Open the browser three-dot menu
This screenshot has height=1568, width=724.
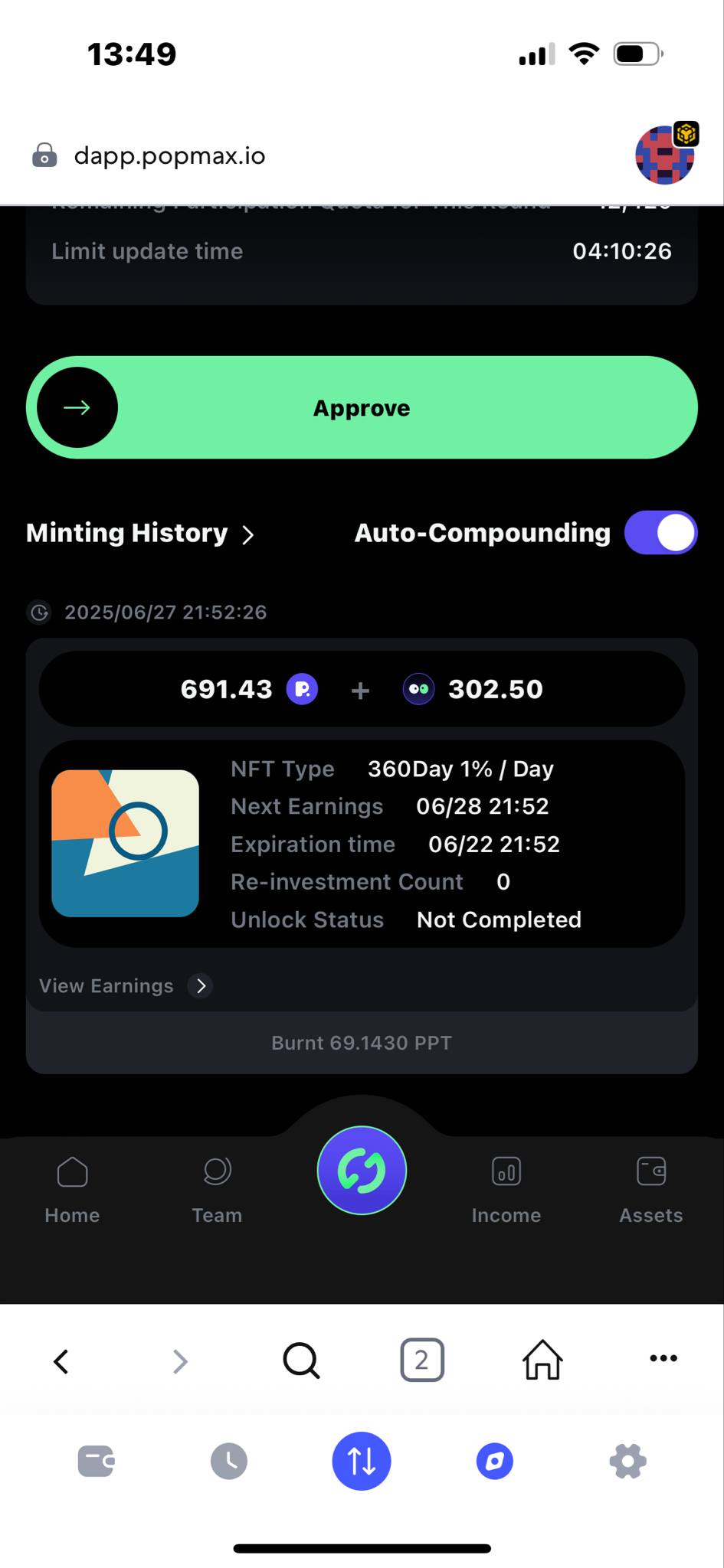[x=663, y=1359]
